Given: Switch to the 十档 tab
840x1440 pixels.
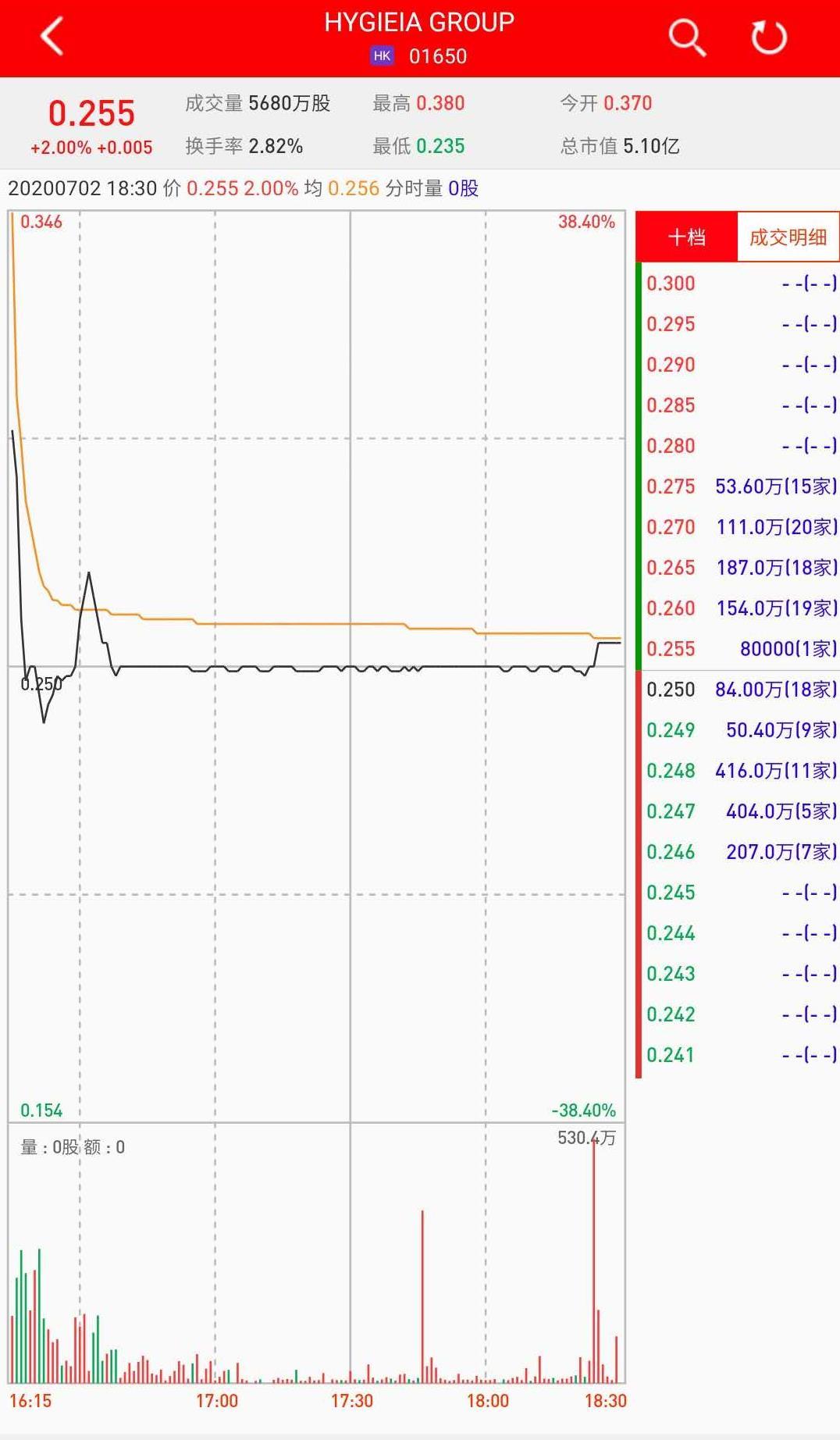Looking at the screenshot, I should (x=686, y=237).
